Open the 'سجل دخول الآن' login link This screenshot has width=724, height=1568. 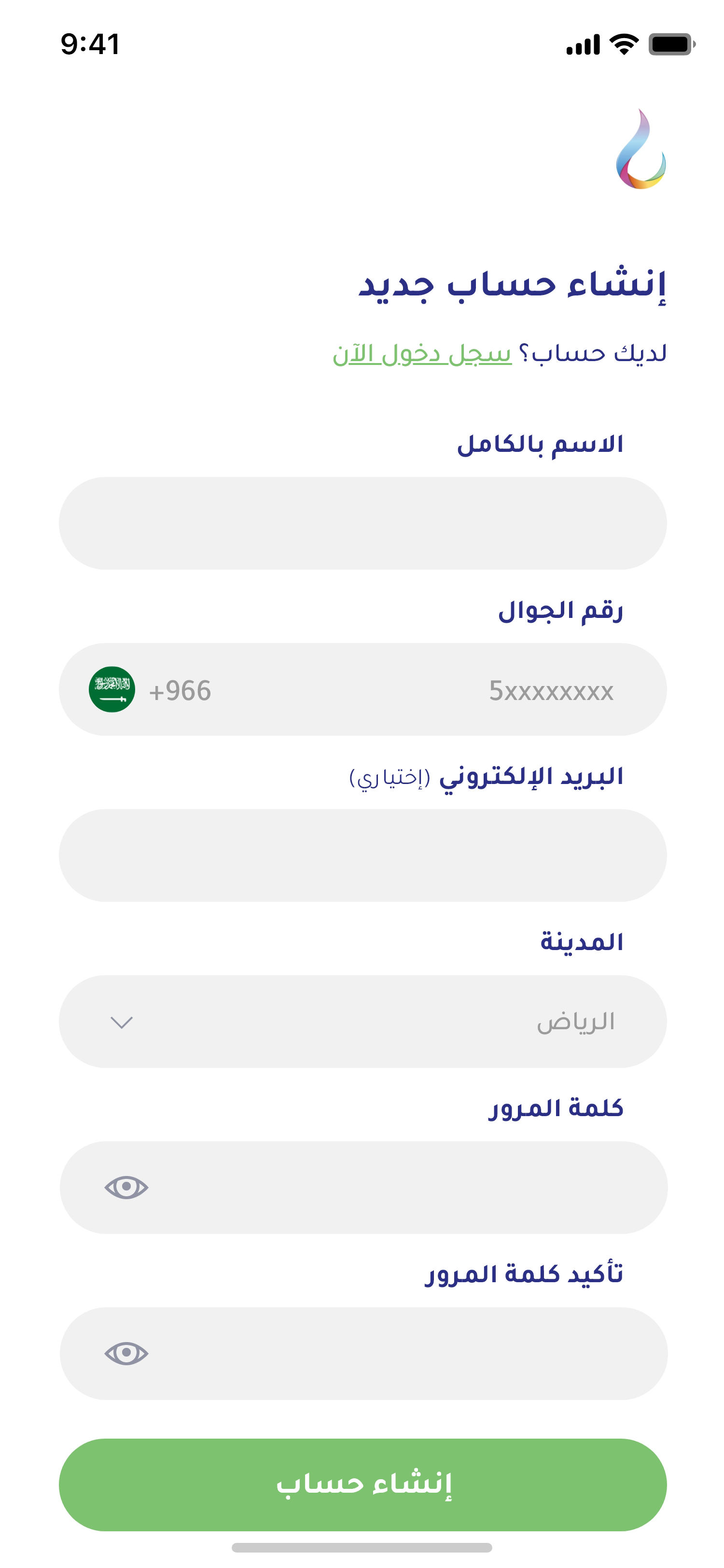tap(422, 354)
